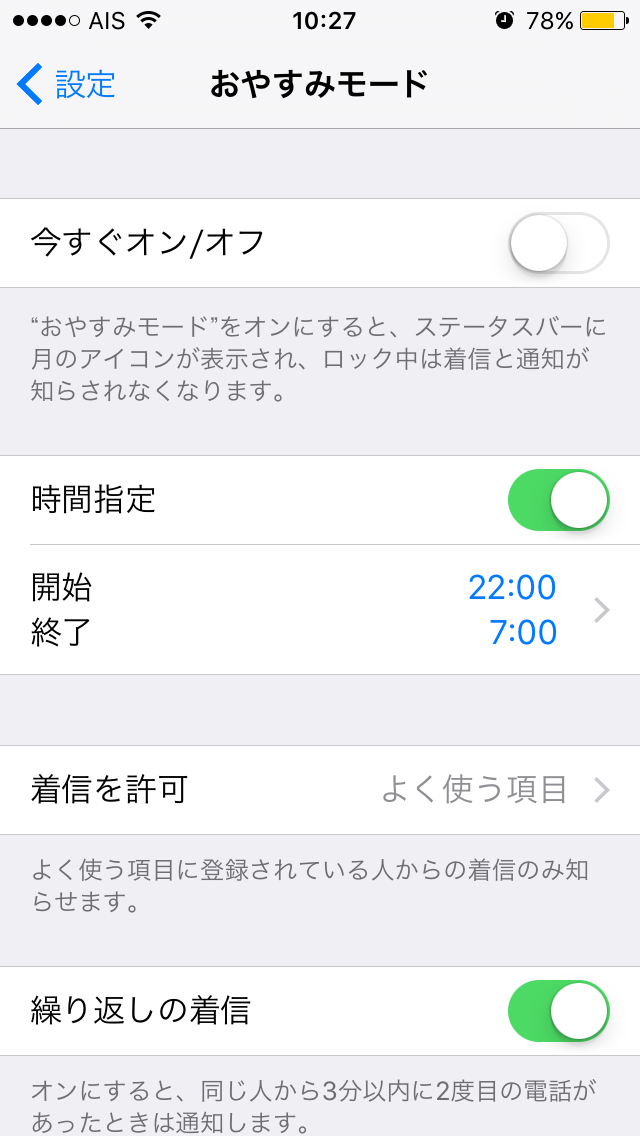
Task: Turn on the 今すぐオン/オフ switch
Action: (x=558, y=243)
